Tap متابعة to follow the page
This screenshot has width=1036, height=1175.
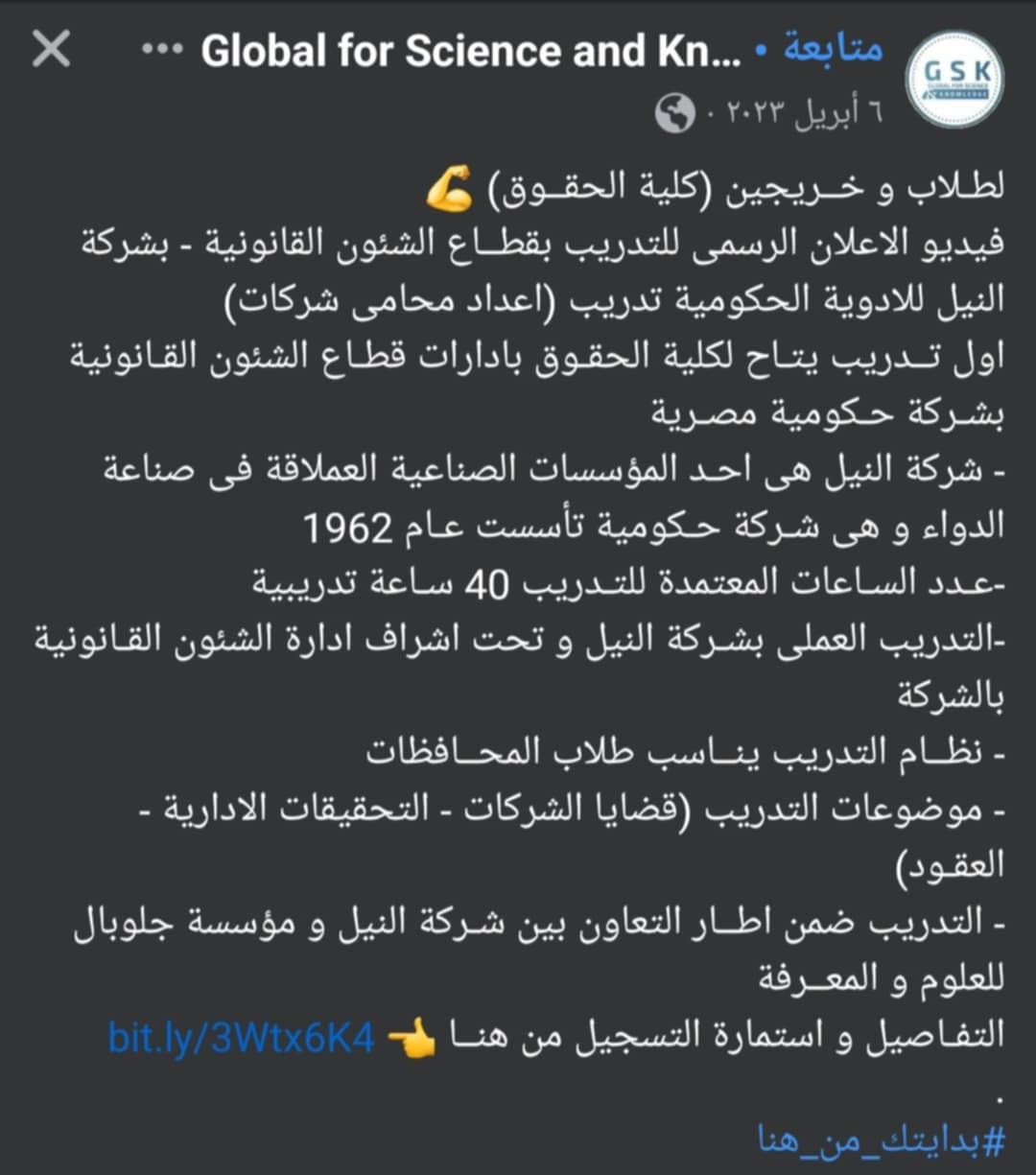833,49
